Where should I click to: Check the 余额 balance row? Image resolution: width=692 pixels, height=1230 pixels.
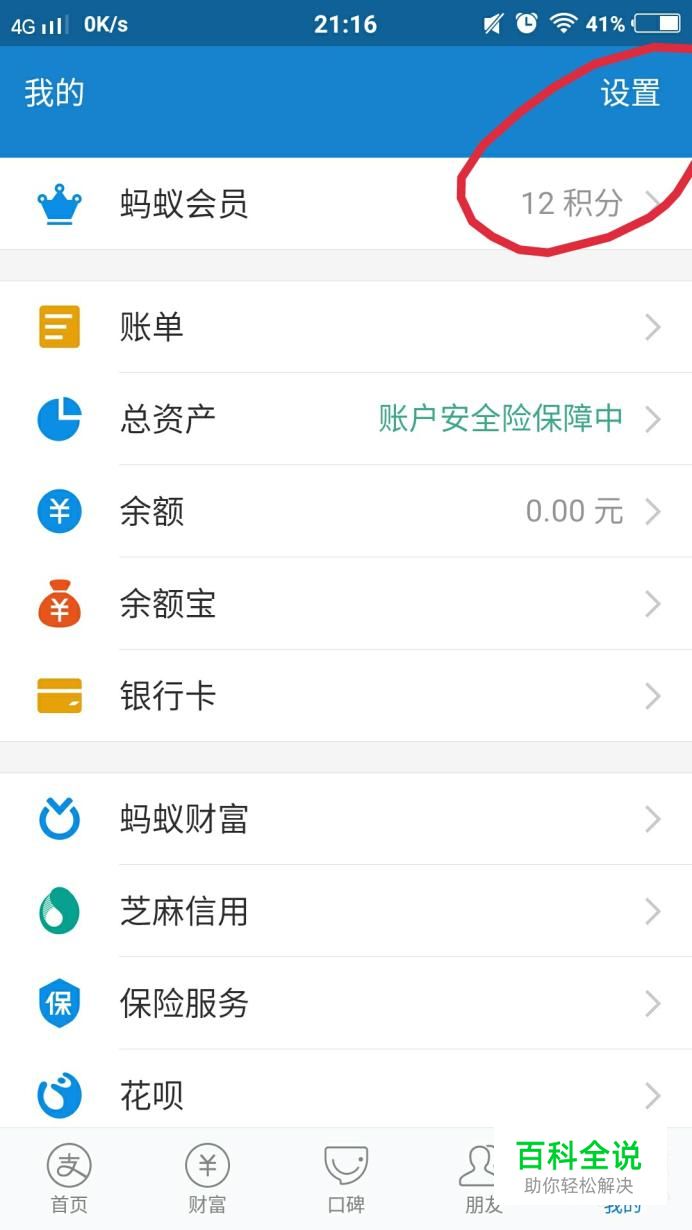pyautogui.click(x=346, y=511)
